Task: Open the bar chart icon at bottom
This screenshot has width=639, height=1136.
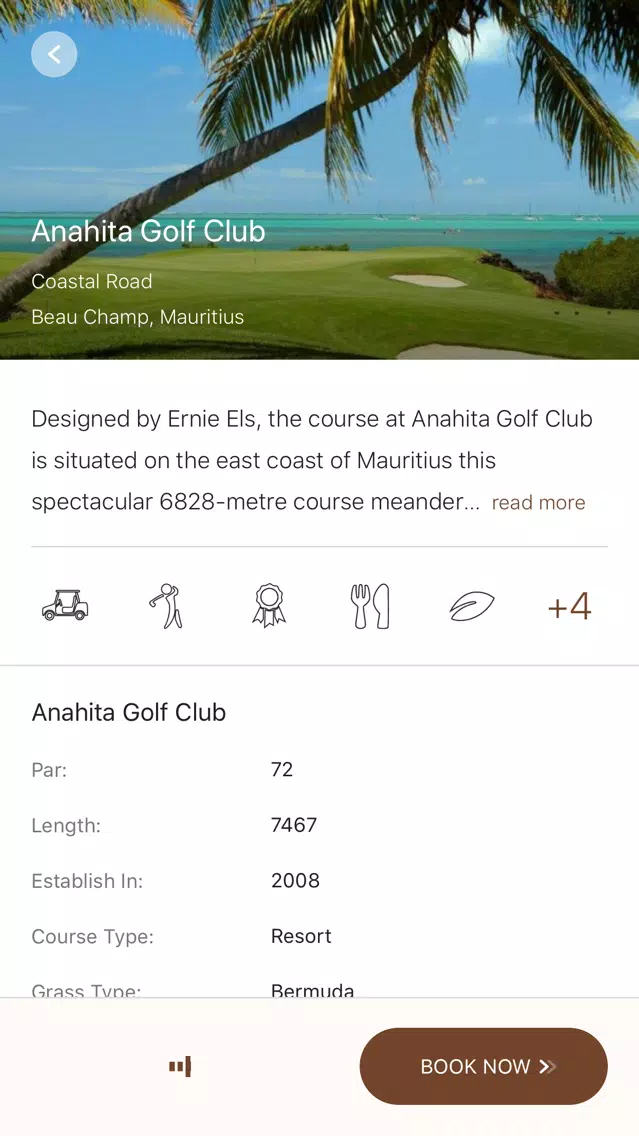Action: pyautogui.click(x=180, y=1066)
